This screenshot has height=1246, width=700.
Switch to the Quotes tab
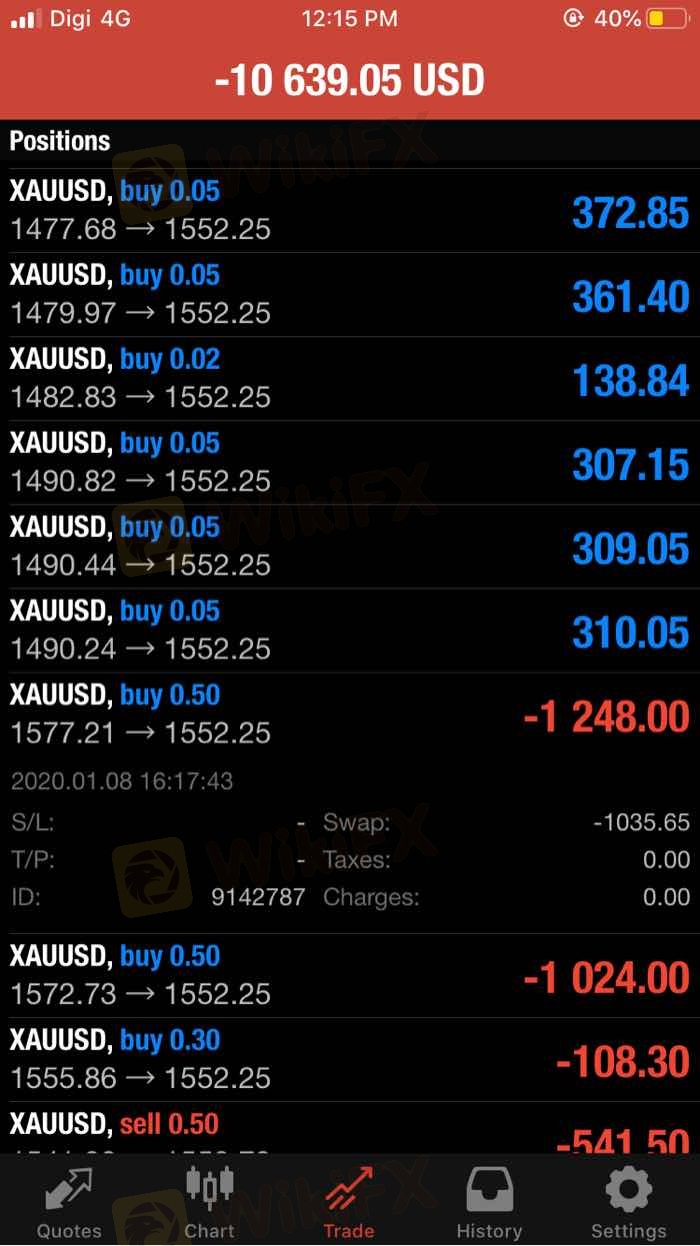69,1202
